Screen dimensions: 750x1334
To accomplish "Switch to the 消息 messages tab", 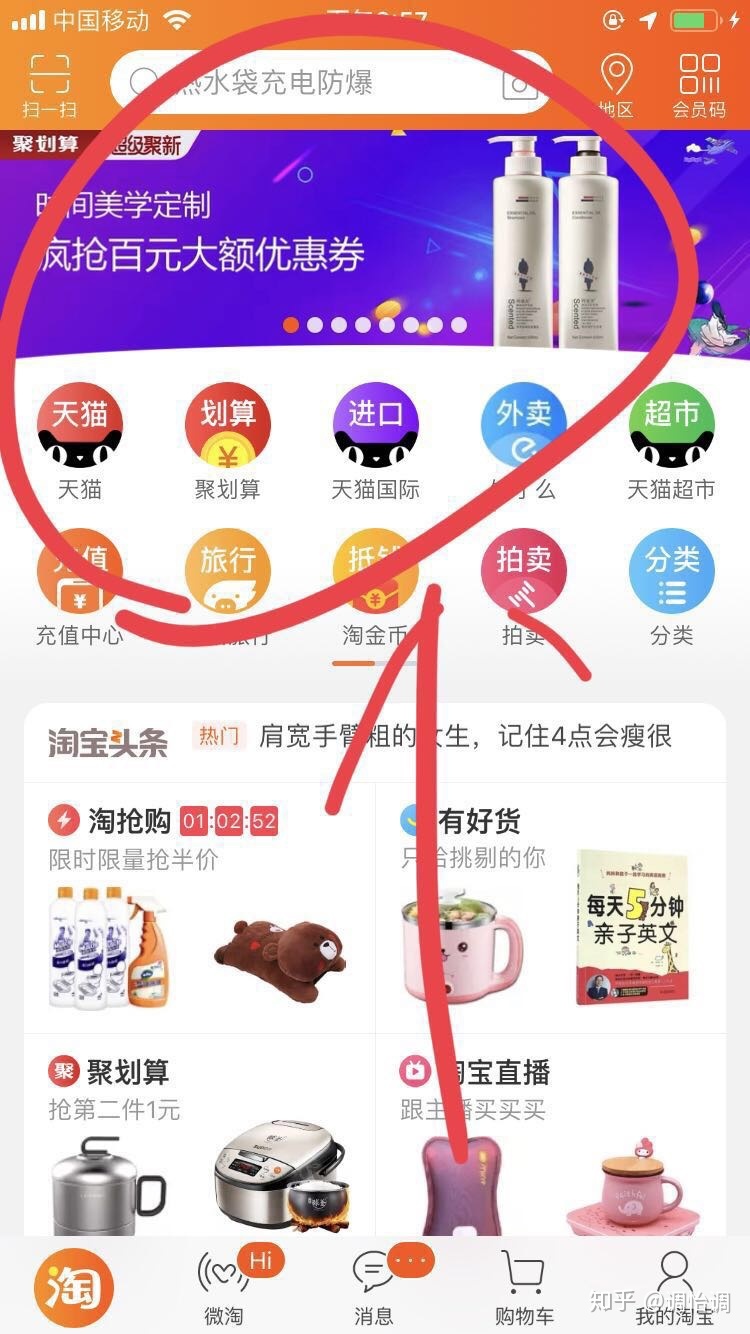I will (x=376, y=1290).
